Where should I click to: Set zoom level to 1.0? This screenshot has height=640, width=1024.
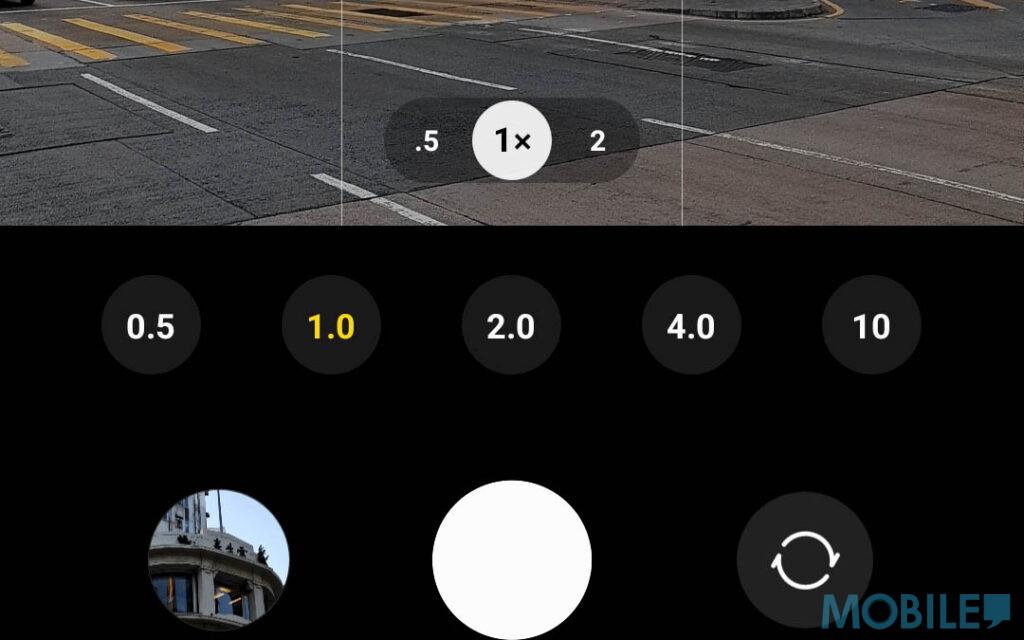point(331,326)
